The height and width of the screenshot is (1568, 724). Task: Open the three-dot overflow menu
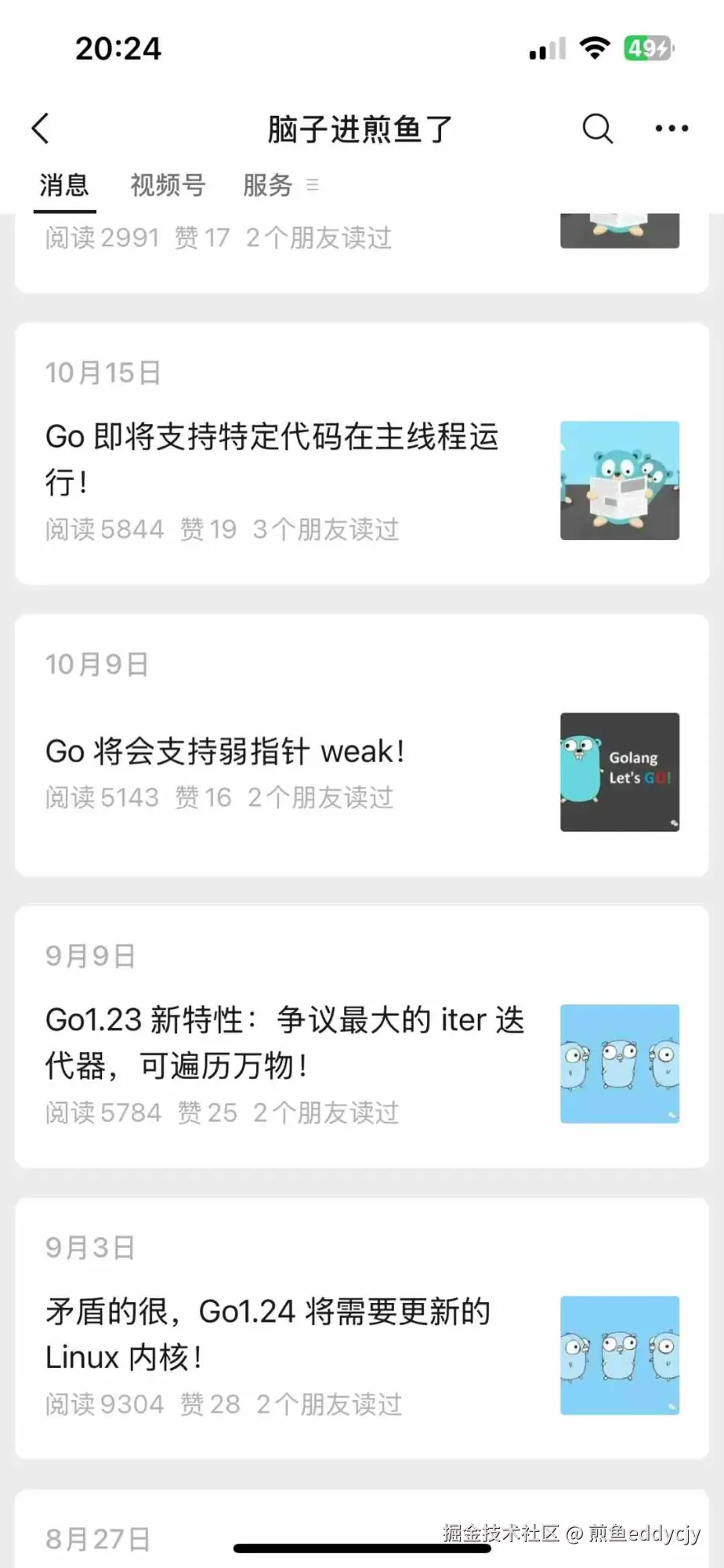672,129
